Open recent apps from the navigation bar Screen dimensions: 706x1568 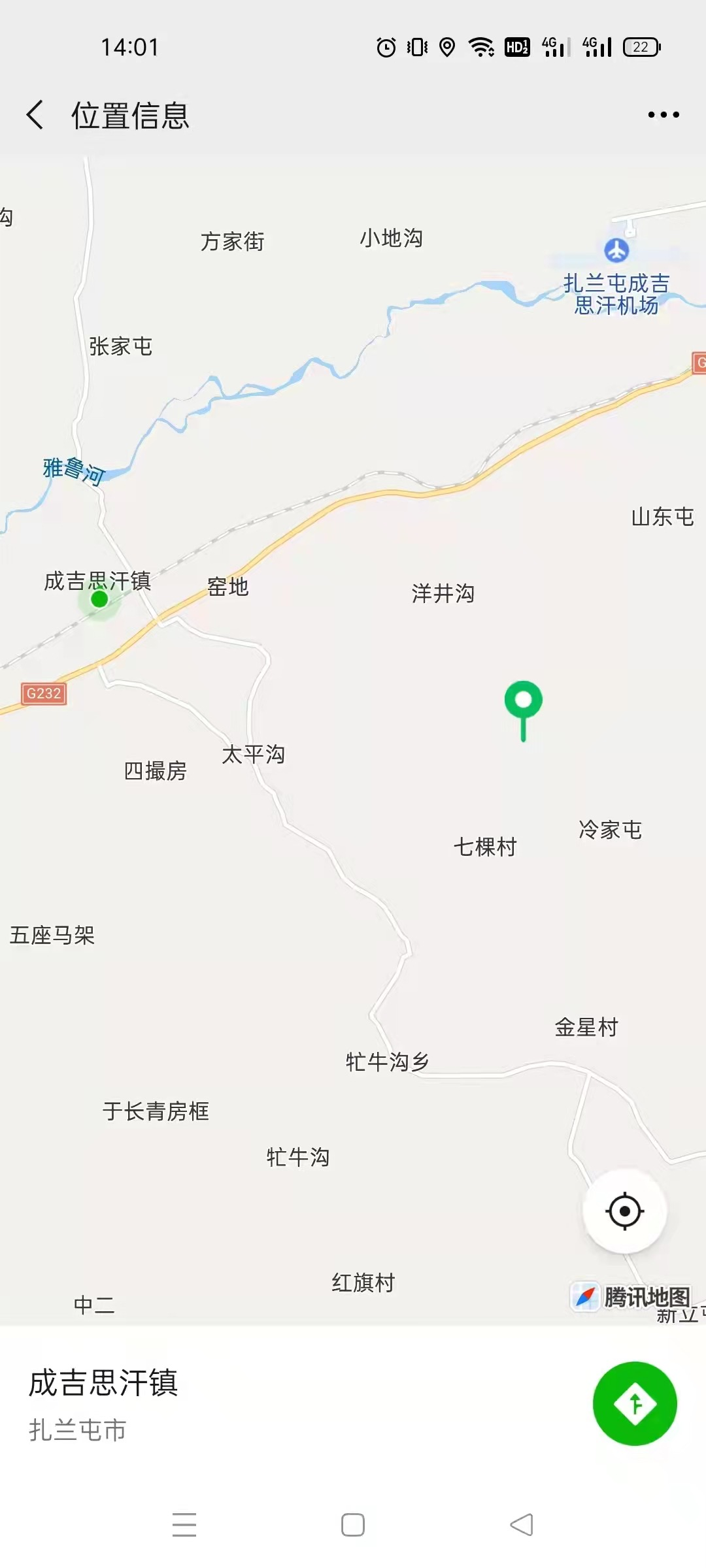click(x=184, y=1525)
